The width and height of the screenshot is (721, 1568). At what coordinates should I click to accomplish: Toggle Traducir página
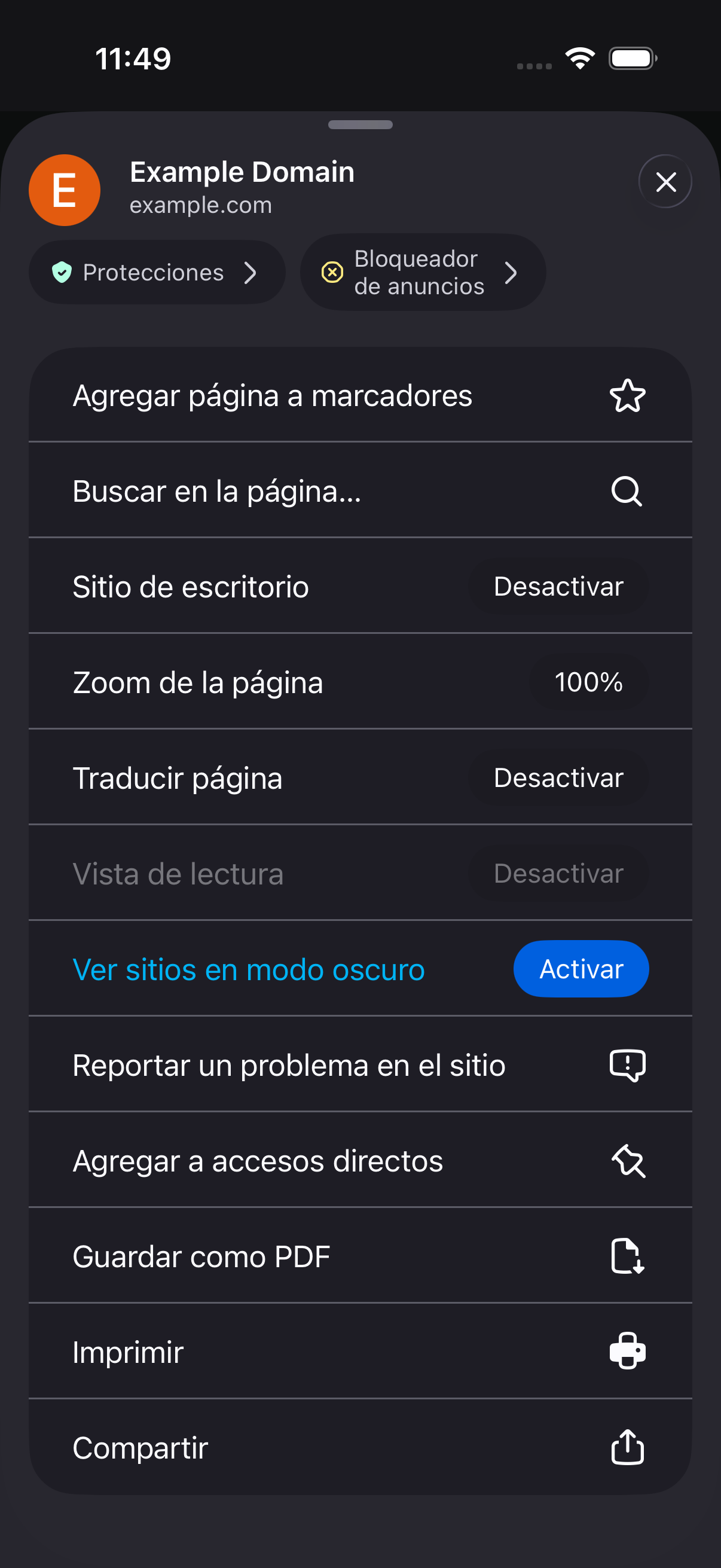(x=558, y=778)
